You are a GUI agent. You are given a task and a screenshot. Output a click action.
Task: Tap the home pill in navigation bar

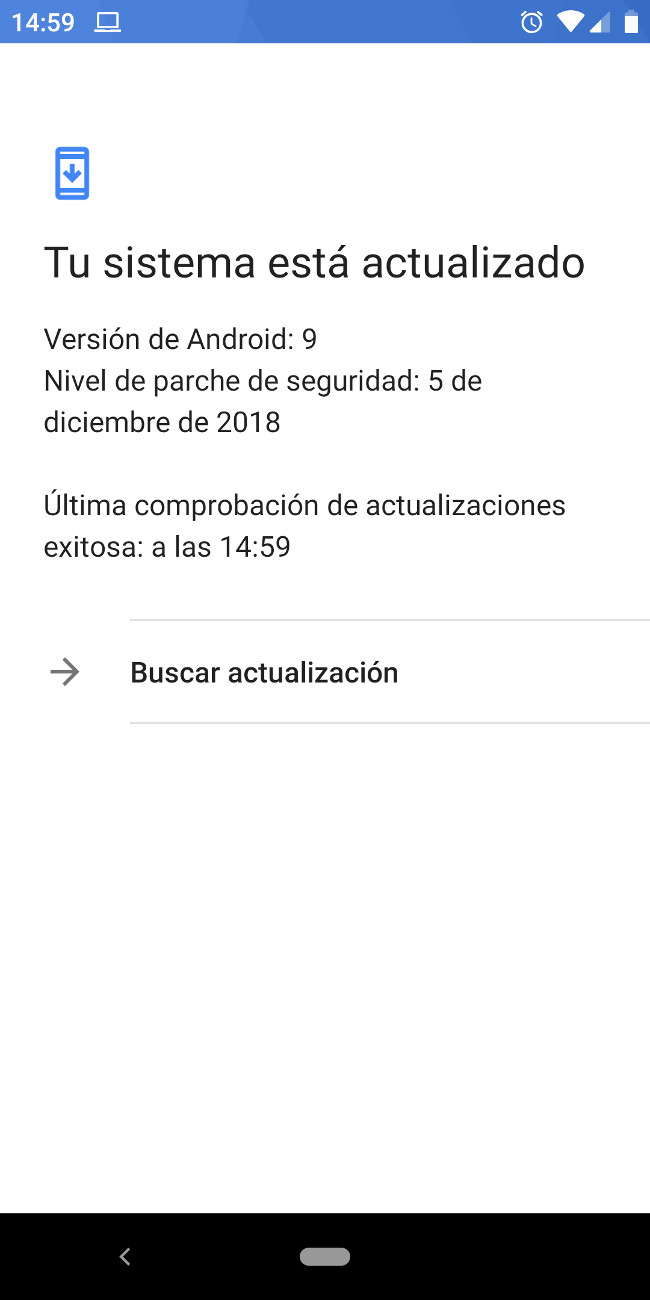[325, 1257]
